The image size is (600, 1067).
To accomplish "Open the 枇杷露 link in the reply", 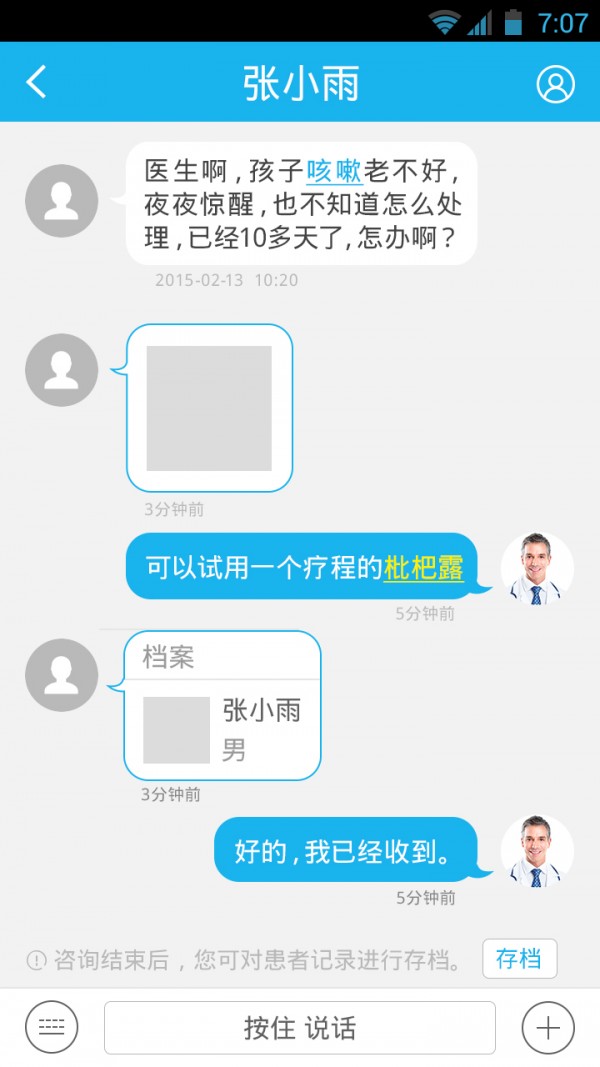I will click(x=424, y=568).
